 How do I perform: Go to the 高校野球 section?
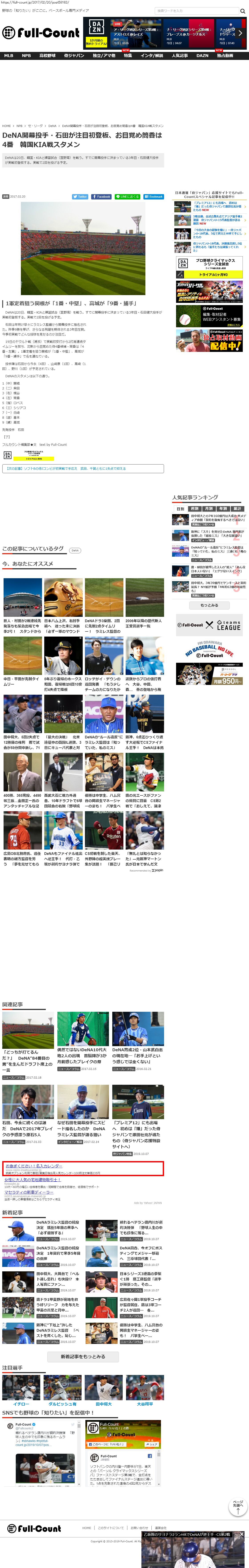(x=48, y=55)
